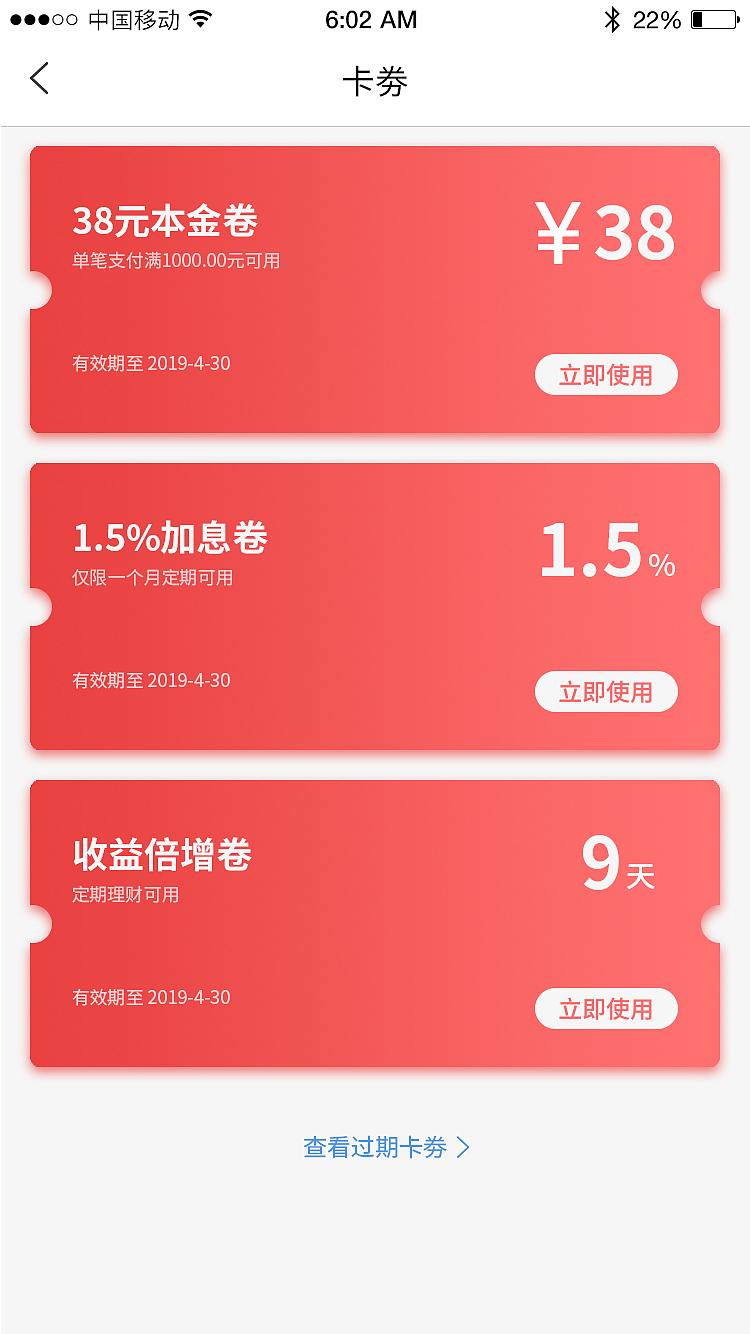Tap the 卡券 page title

coord(375,80)
